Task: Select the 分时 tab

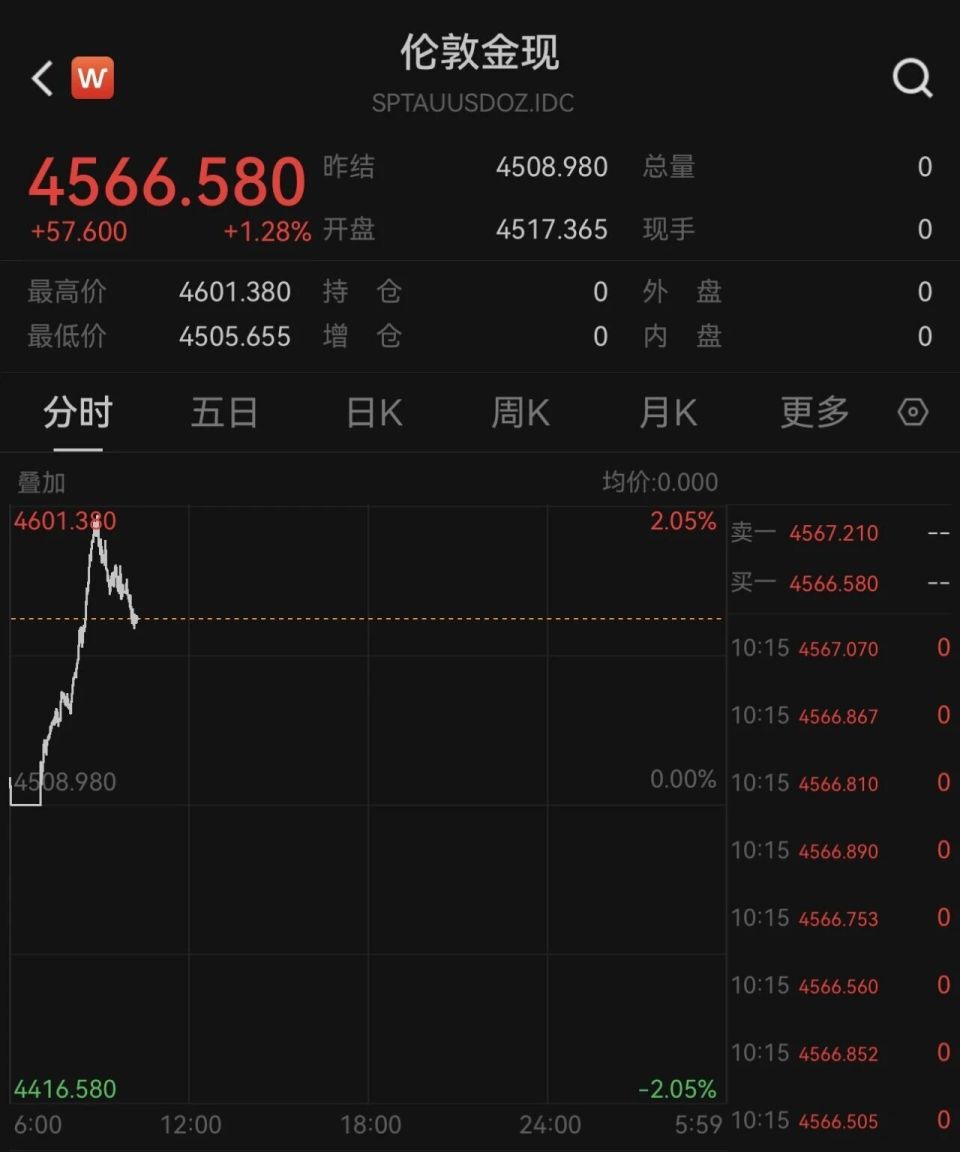Action: pos(76,412)
